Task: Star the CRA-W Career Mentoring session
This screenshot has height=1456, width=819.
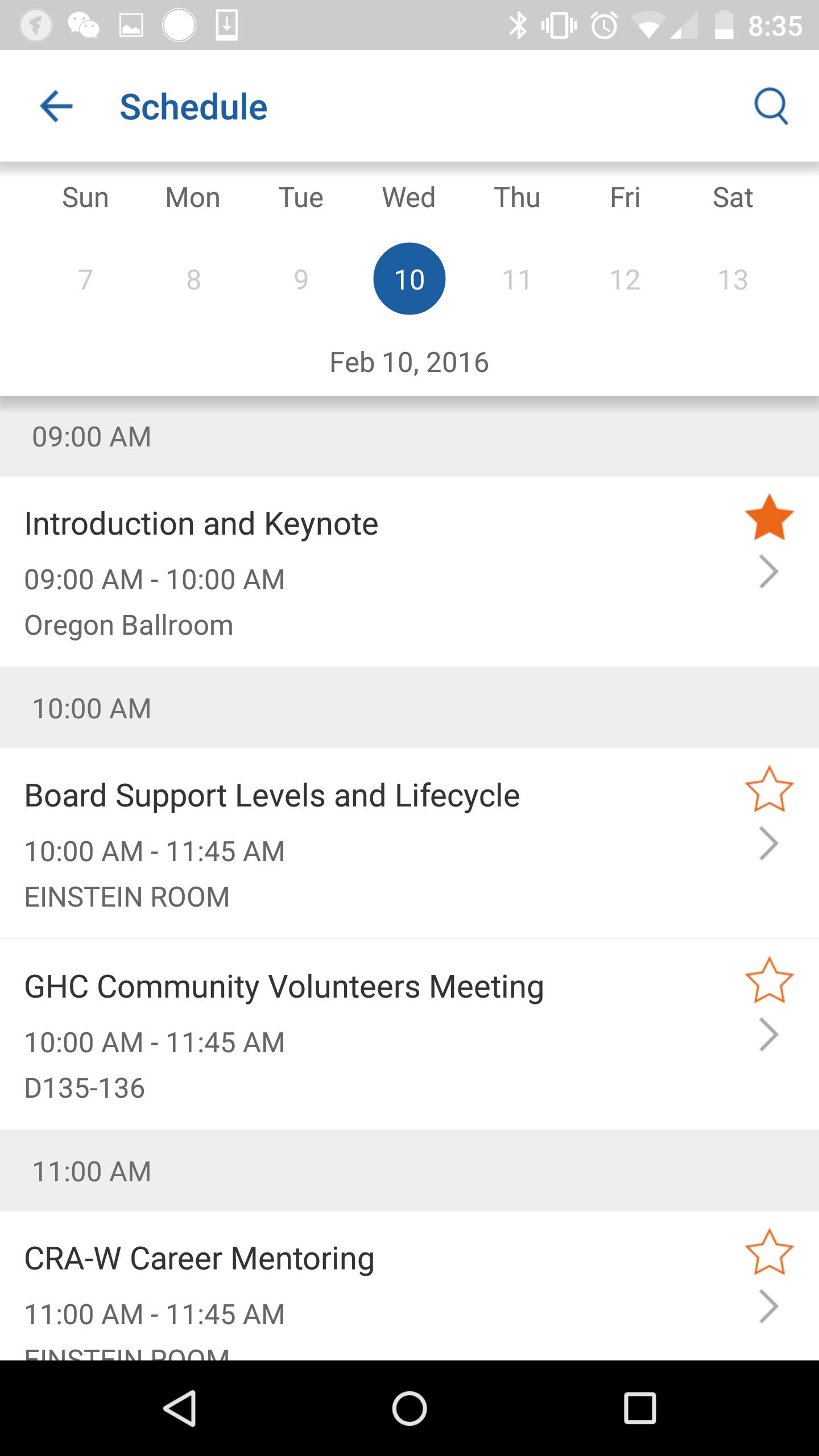Action: tap(769, 1252)
